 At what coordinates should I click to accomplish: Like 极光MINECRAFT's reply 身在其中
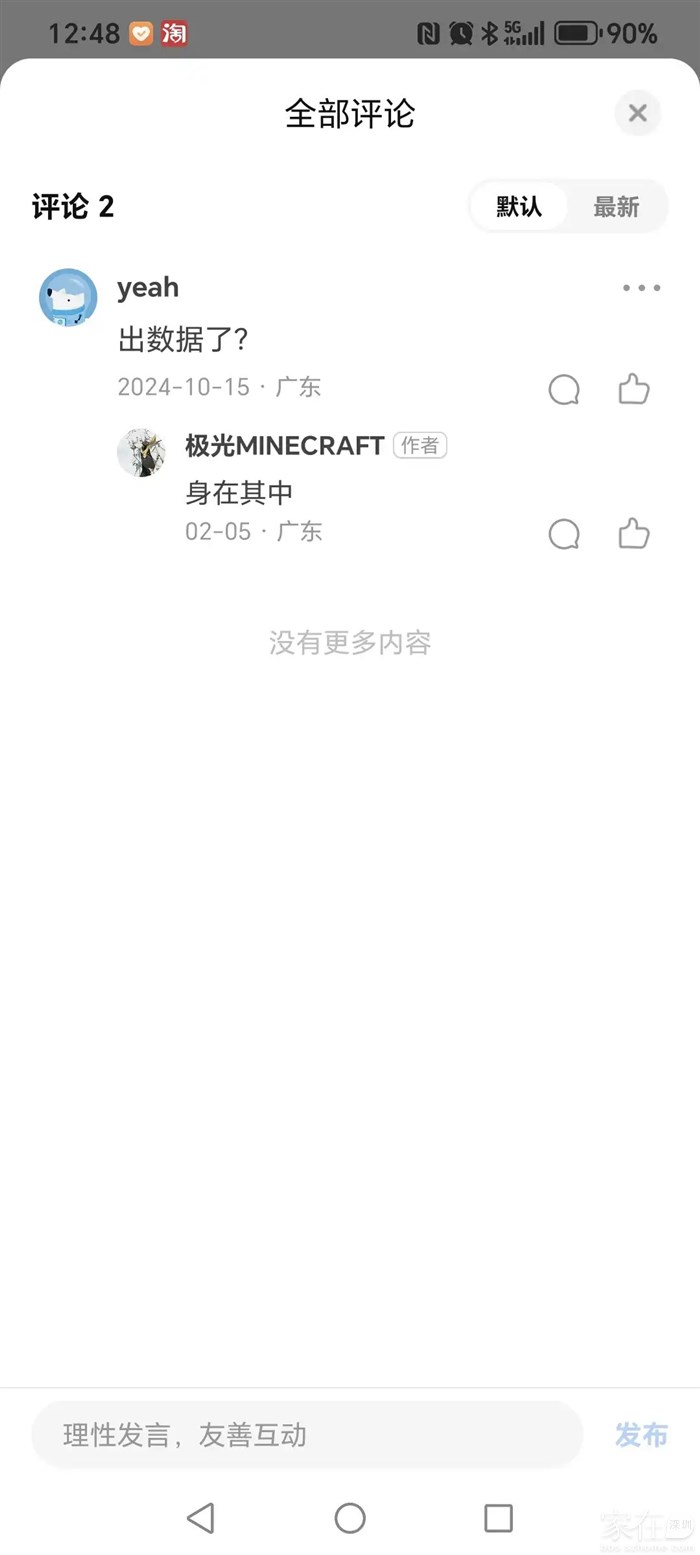click(634, 534)
